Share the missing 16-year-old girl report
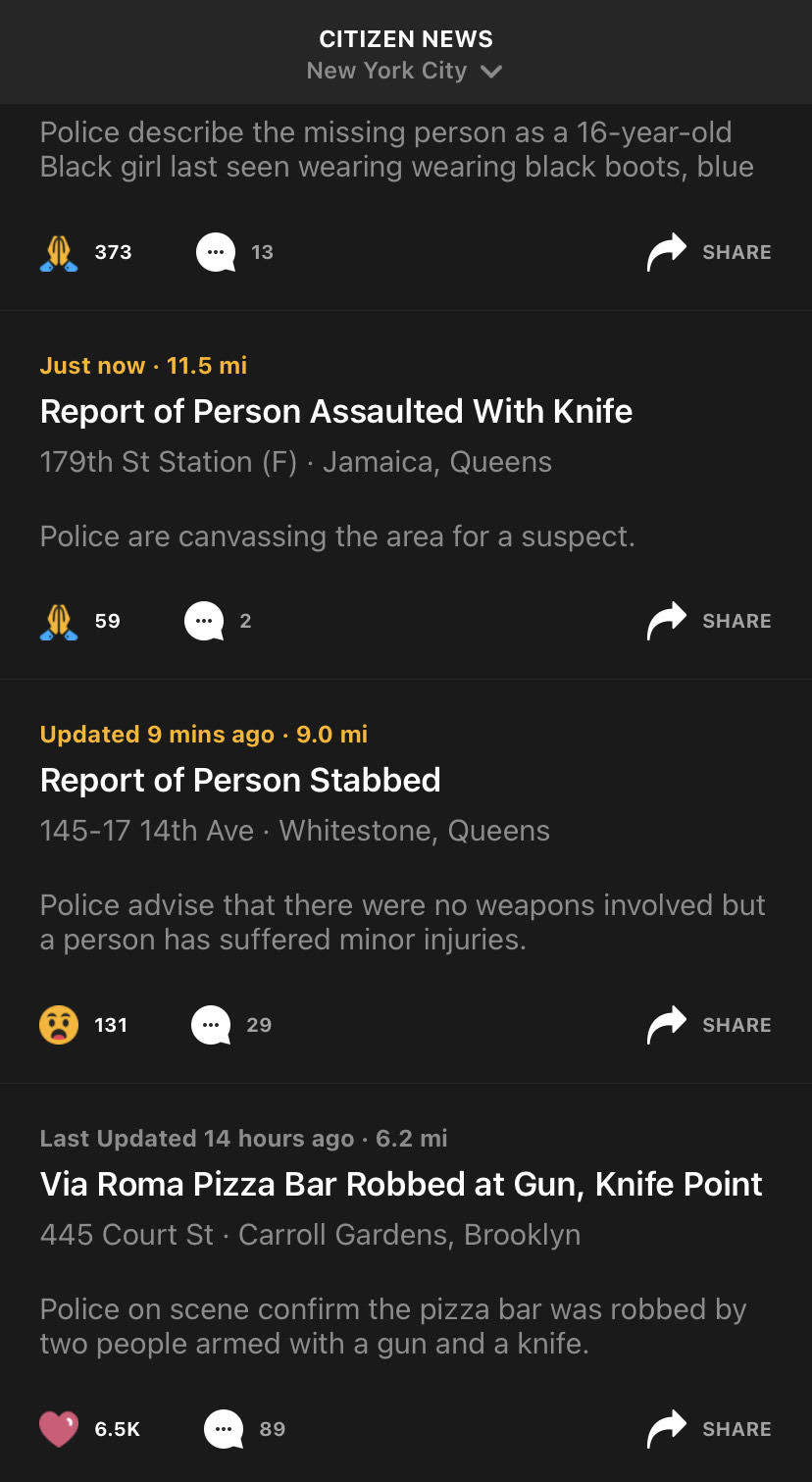812x1482 pixels. [709, 252]
